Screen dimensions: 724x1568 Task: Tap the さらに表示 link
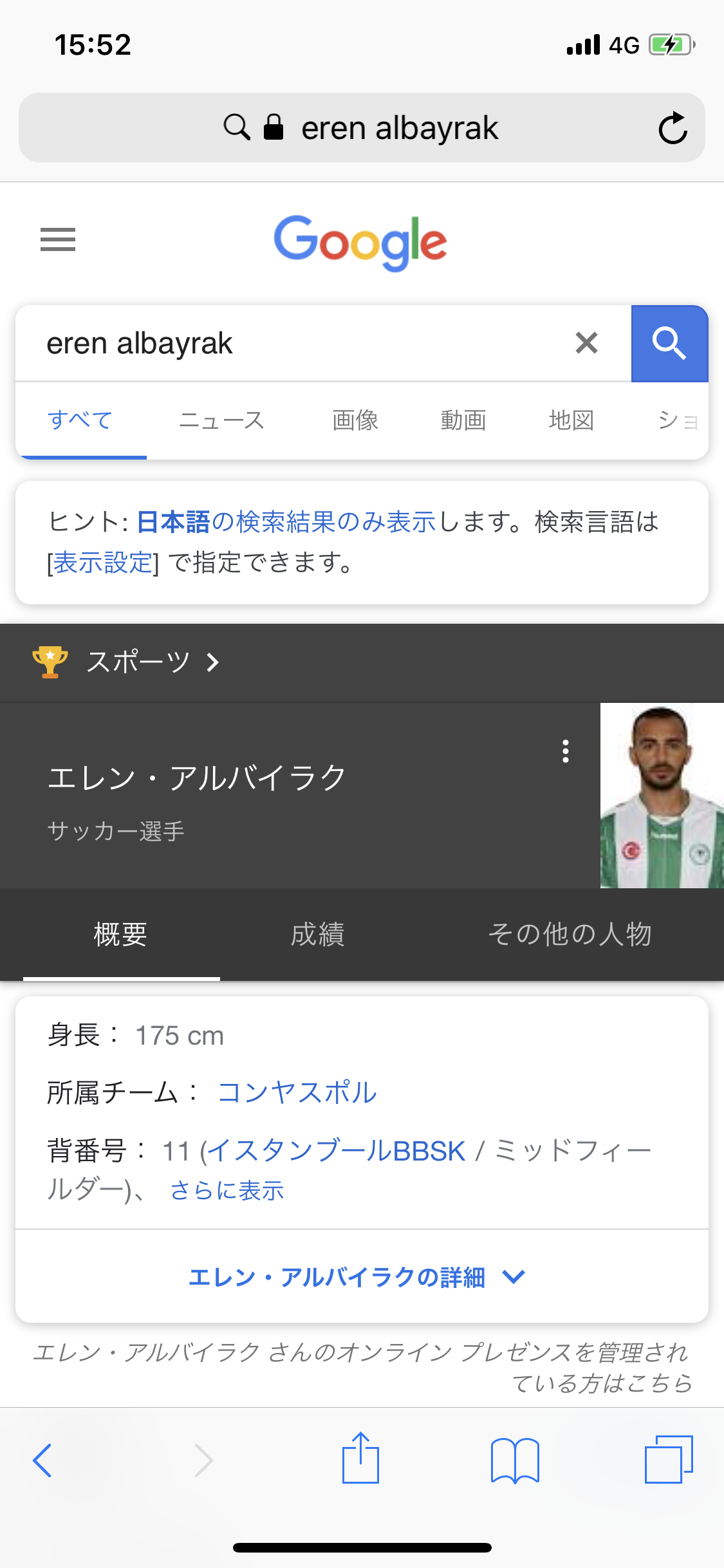pos(227,1191)
